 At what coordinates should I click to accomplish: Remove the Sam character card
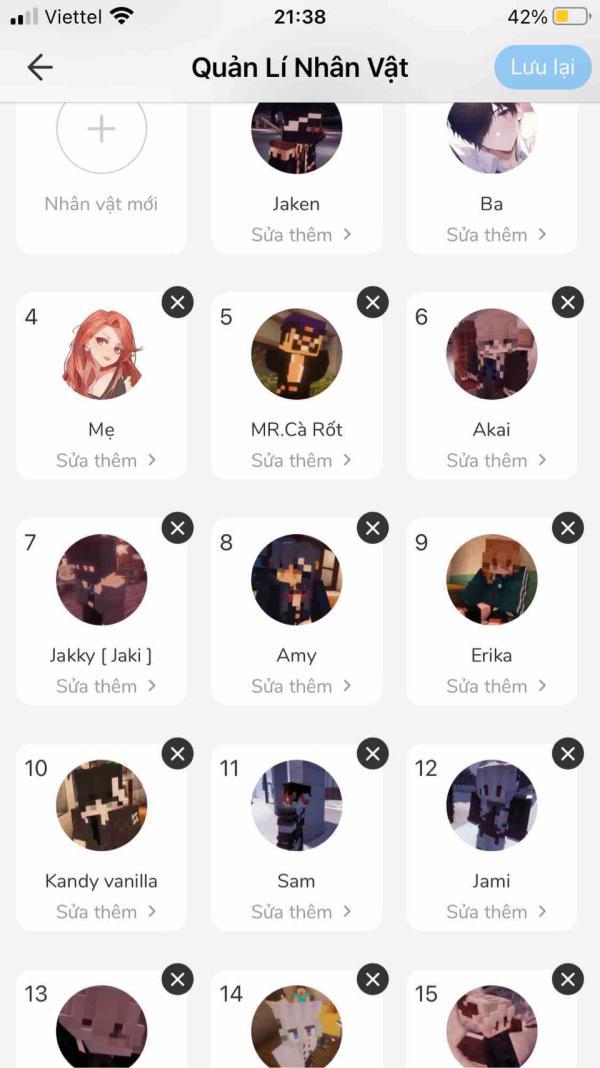click(373, 753)
